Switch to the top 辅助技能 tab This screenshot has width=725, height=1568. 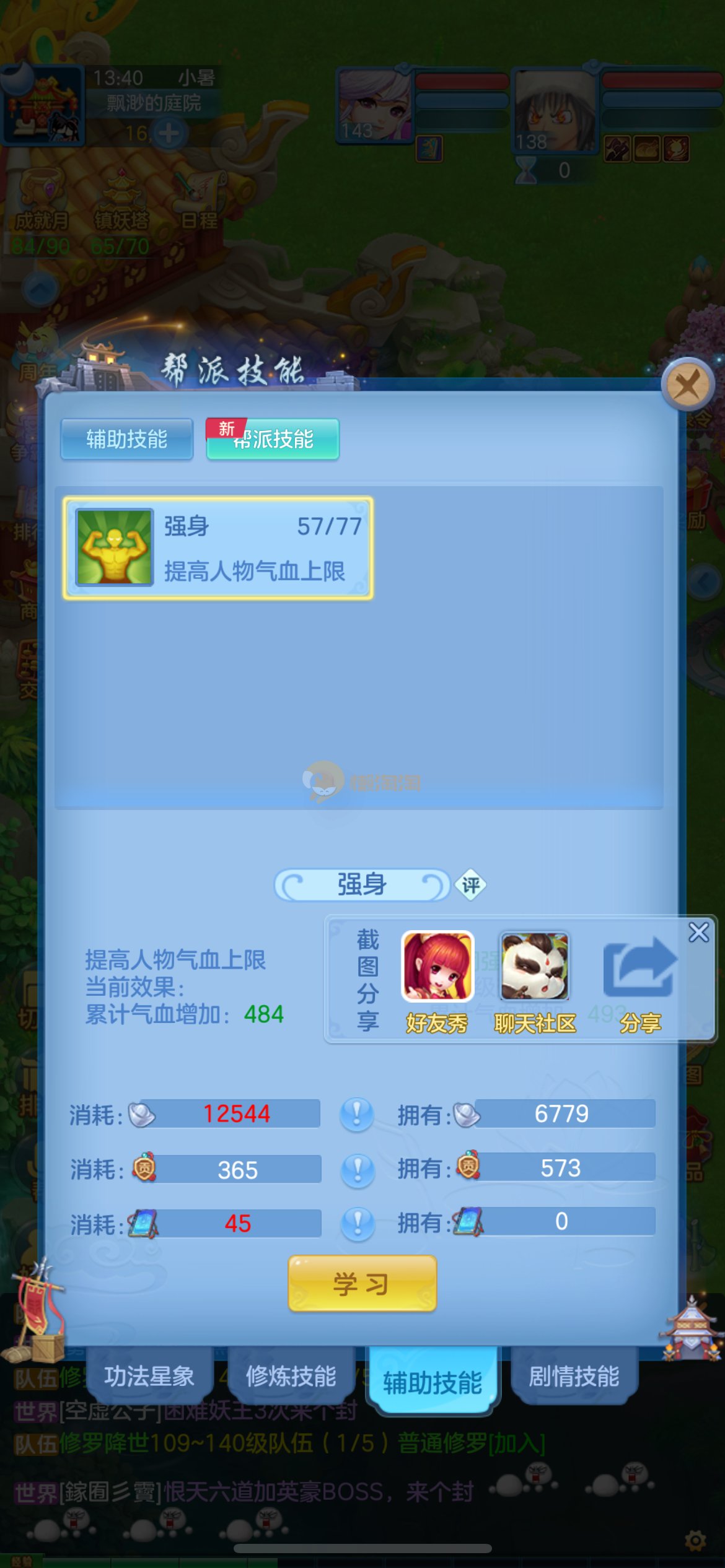pyautogui.click(x=126, y=440)
